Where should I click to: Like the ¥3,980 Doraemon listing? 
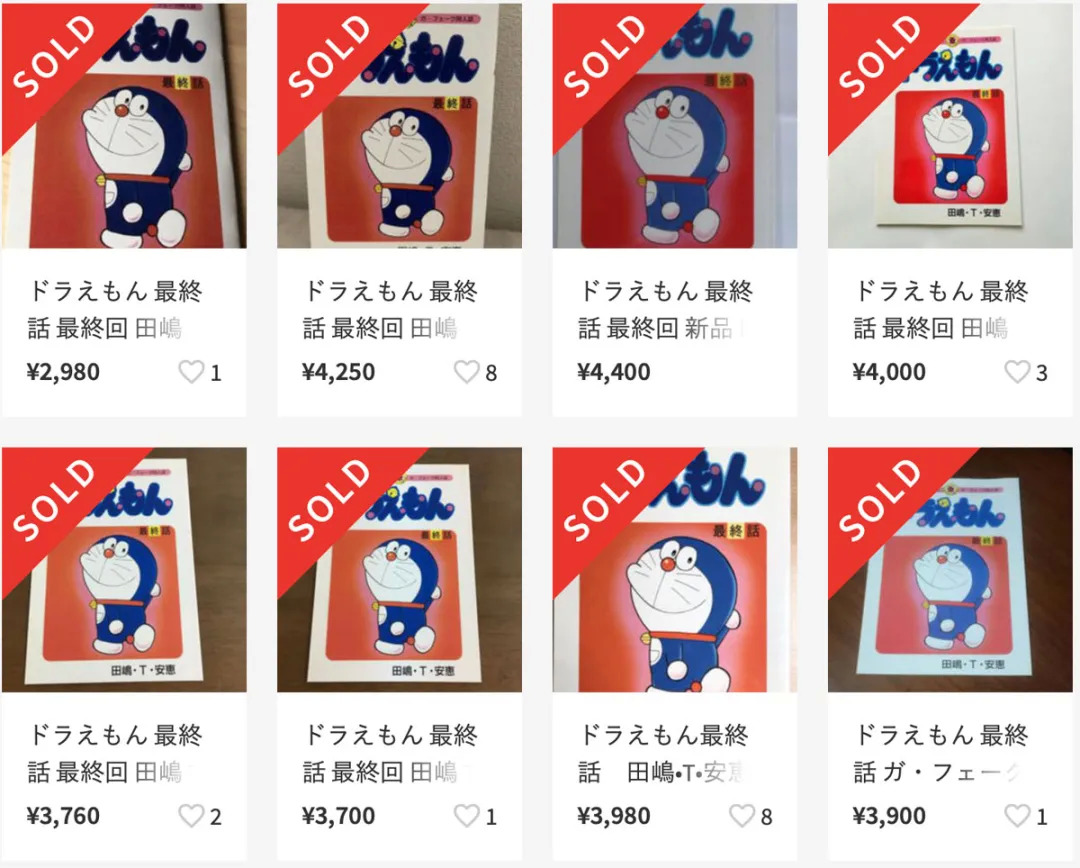point(741,817)
